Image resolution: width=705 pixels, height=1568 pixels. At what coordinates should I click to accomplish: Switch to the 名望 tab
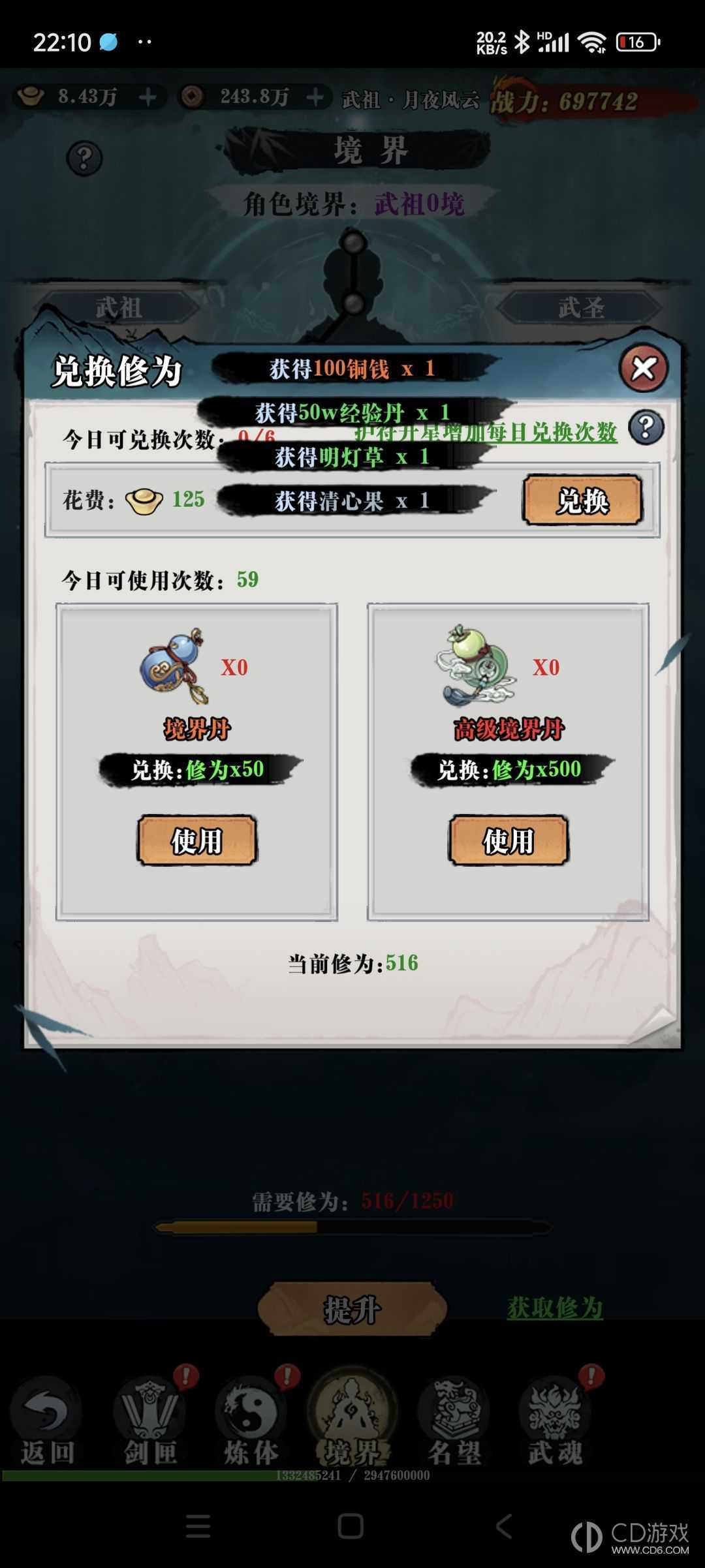454,1424
